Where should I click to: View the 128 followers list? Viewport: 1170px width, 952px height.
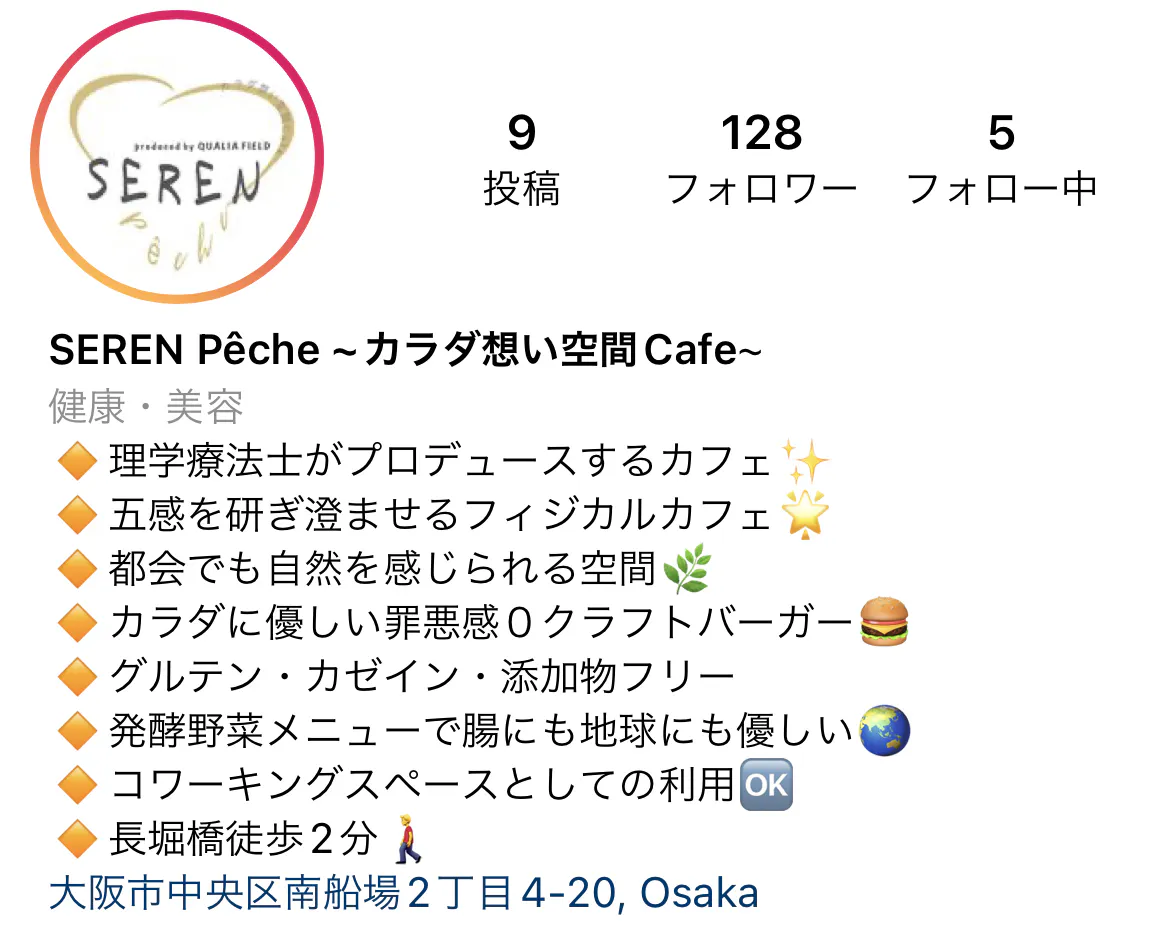point(761,158)
